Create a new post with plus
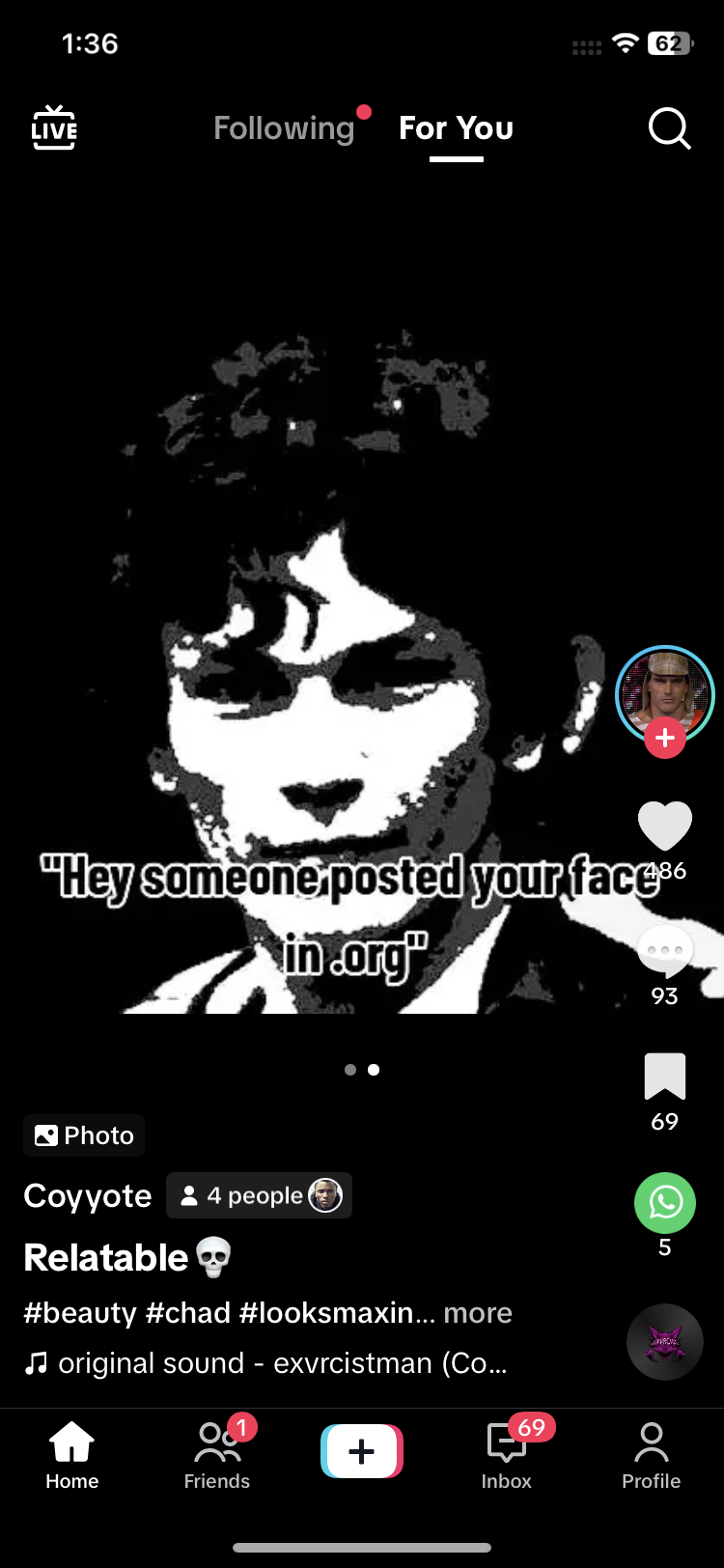 coord(362,1451)
